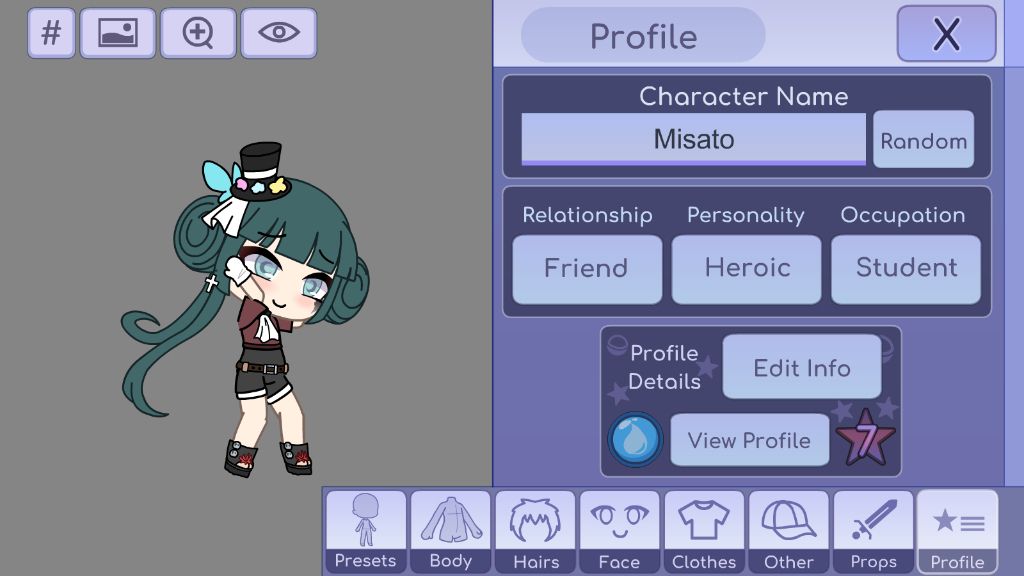Tap the zoom magnifier button
This screenshot has height=576, width=1024.
pyautogui.click(x=198, y=33)
